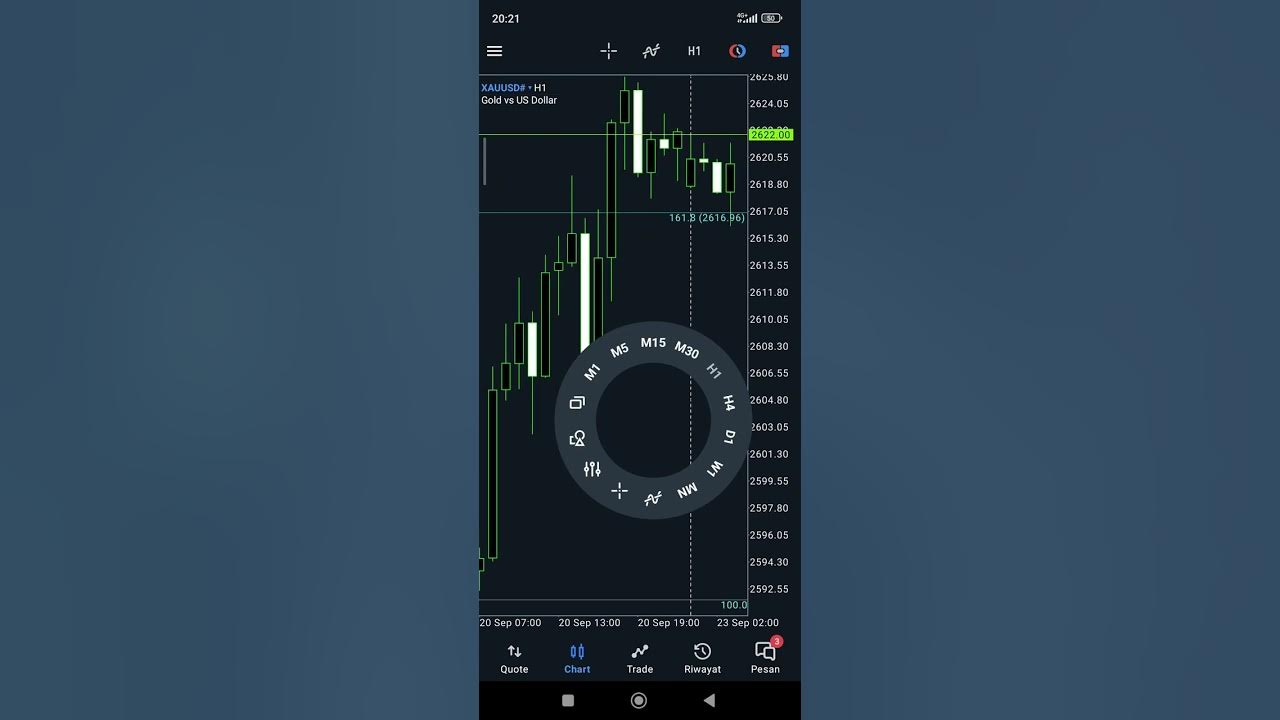
Task: Switch chart to M30 timeframe
Action: [687, 350]
